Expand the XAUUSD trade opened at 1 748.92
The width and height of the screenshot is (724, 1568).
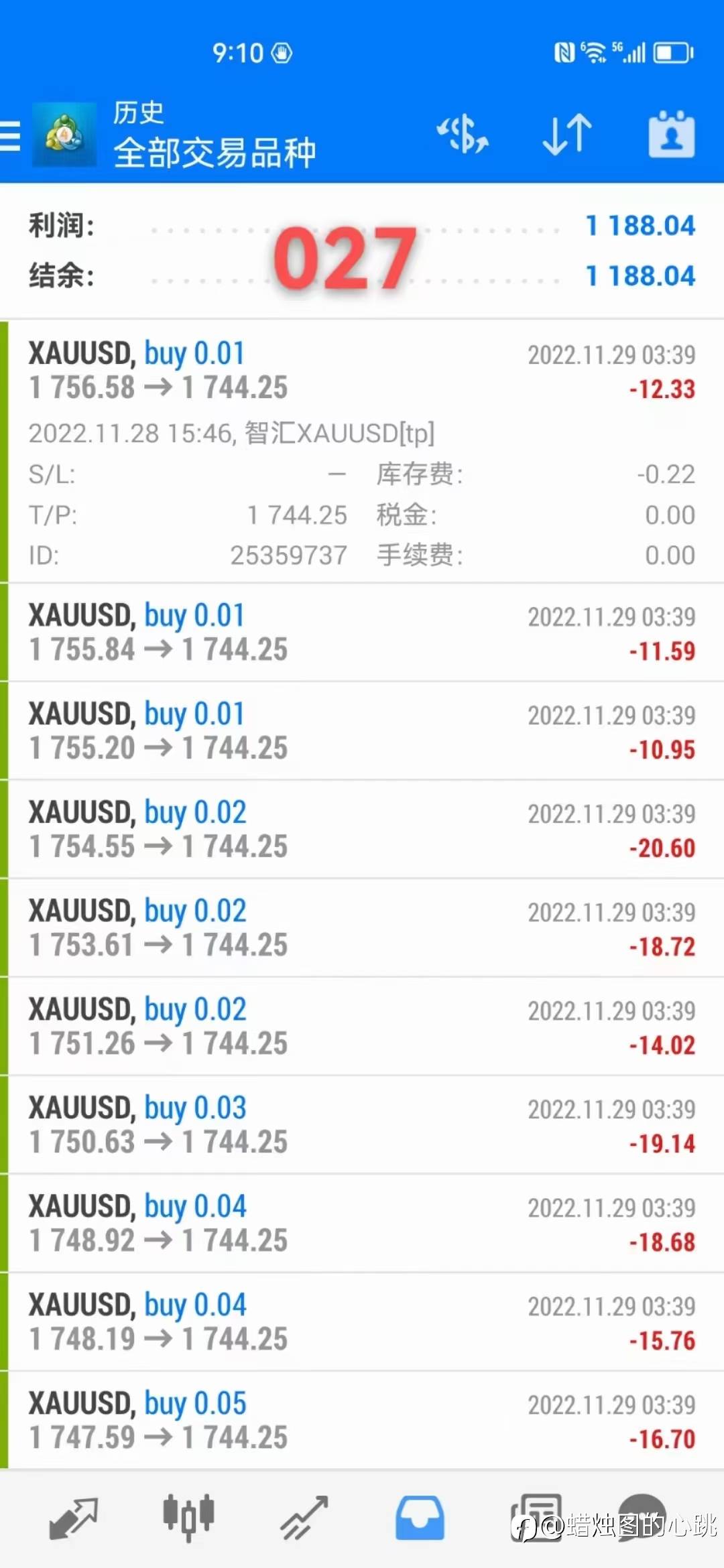click(x=362, y=1224)
